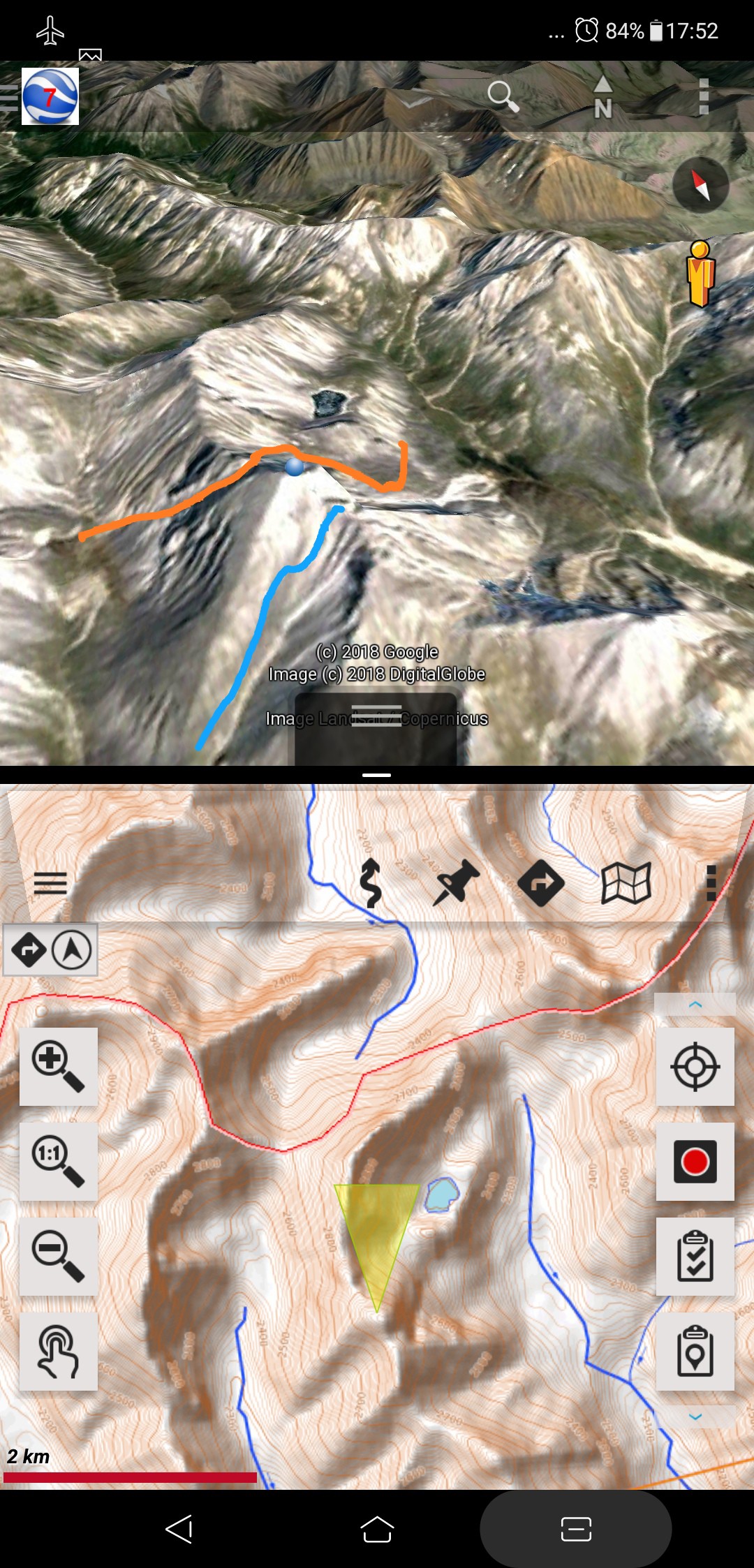754x1568 pixels.
Task: Open search in Google Earth
Action: [503, 96]
